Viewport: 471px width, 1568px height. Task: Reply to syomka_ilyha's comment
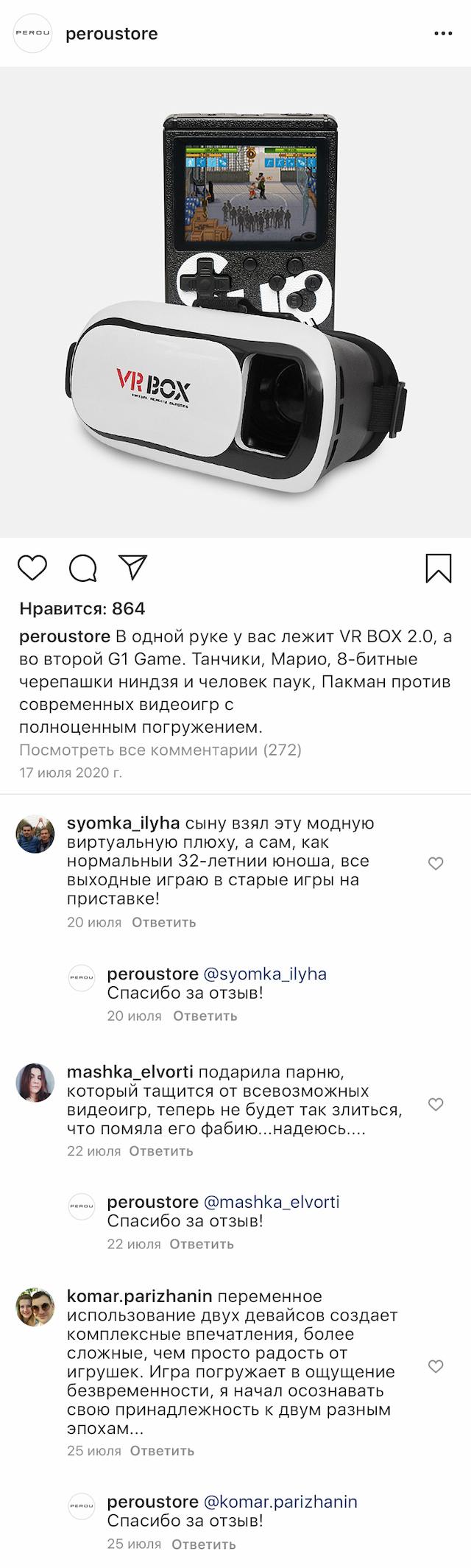pyautogui.click(x=163, y=922)
